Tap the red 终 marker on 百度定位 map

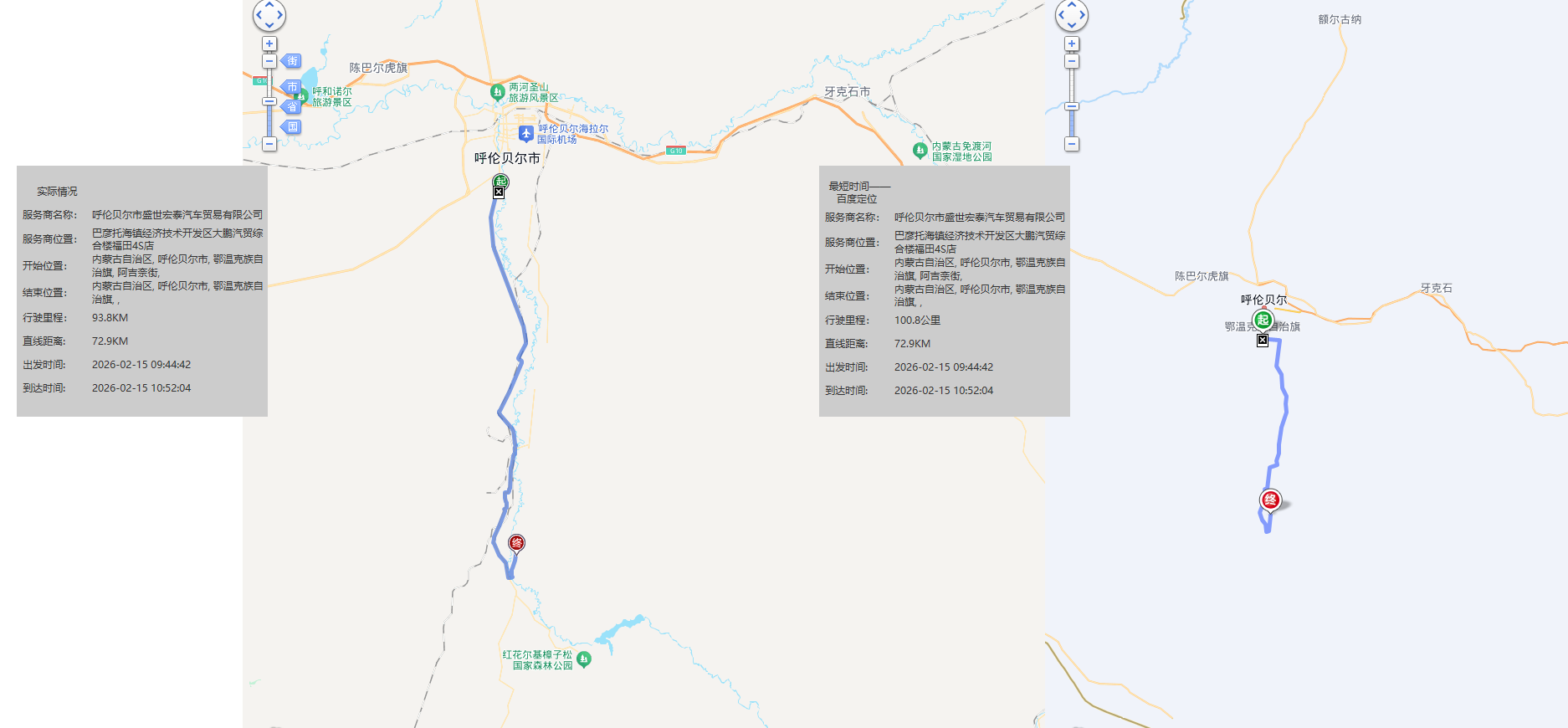(x=1270, y=500)
